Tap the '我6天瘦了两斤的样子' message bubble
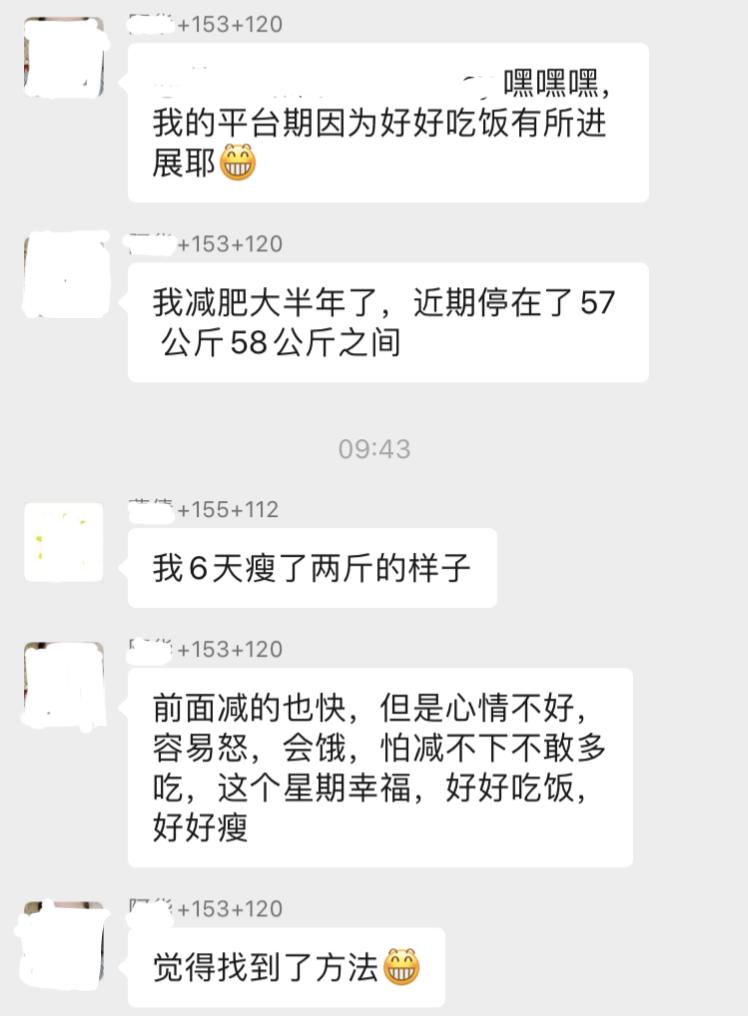 click(x=312, y=567)
